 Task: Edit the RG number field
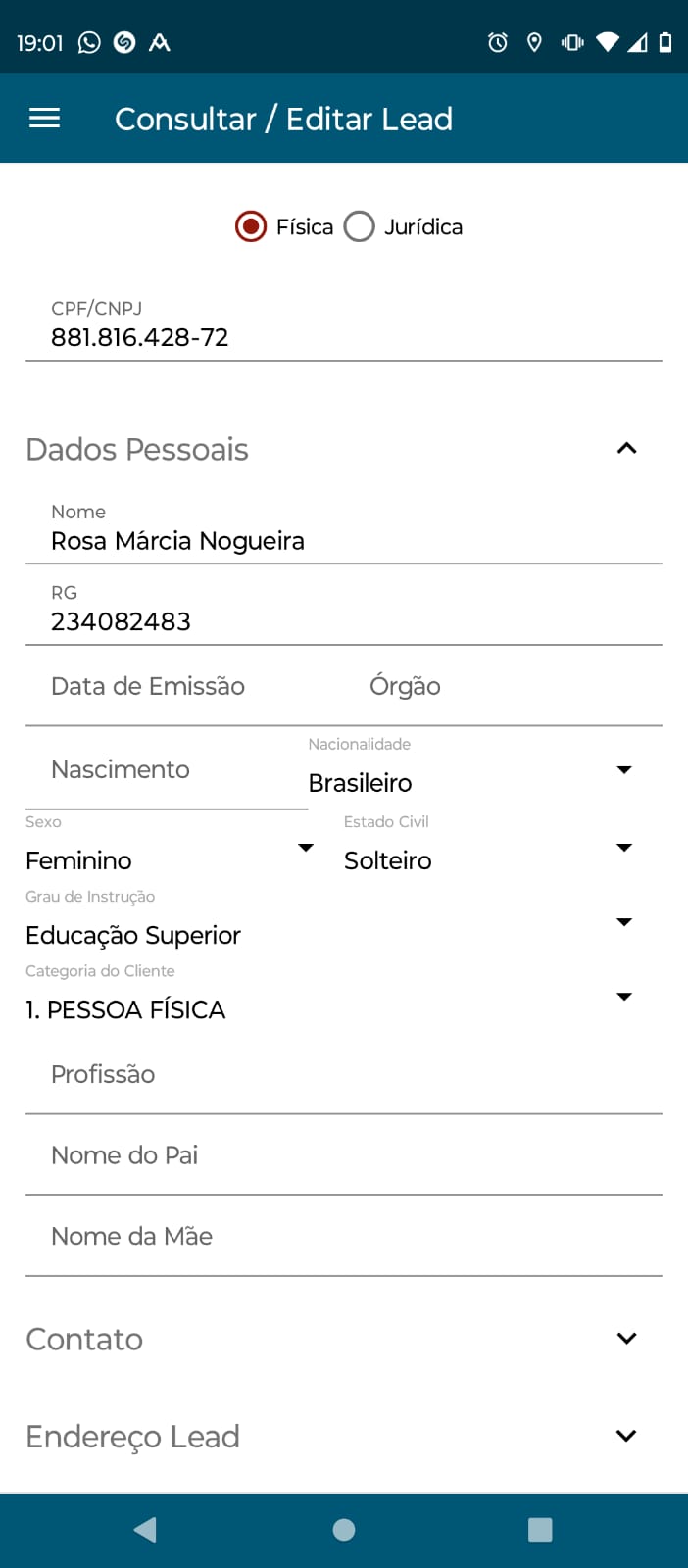(x=343, y=621)
